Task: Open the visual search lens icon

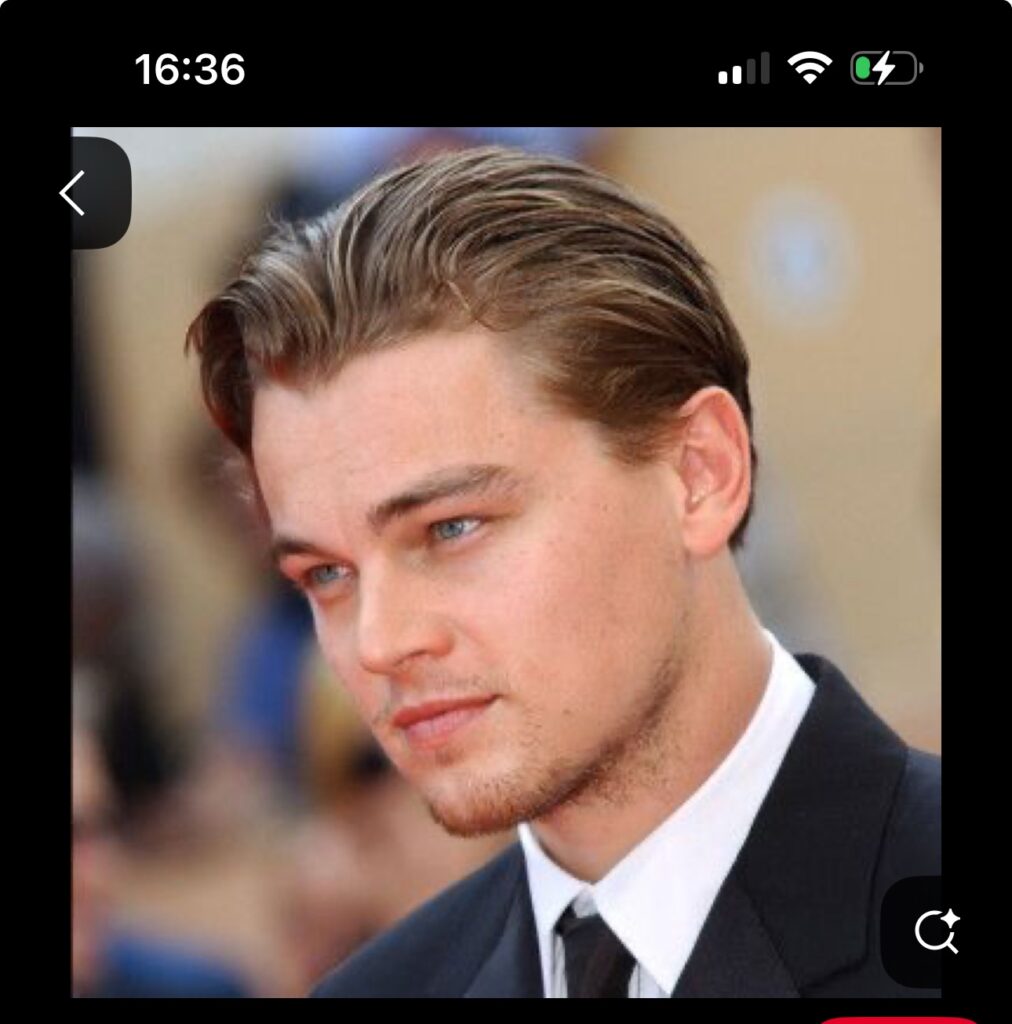Action: click(936, 931)
